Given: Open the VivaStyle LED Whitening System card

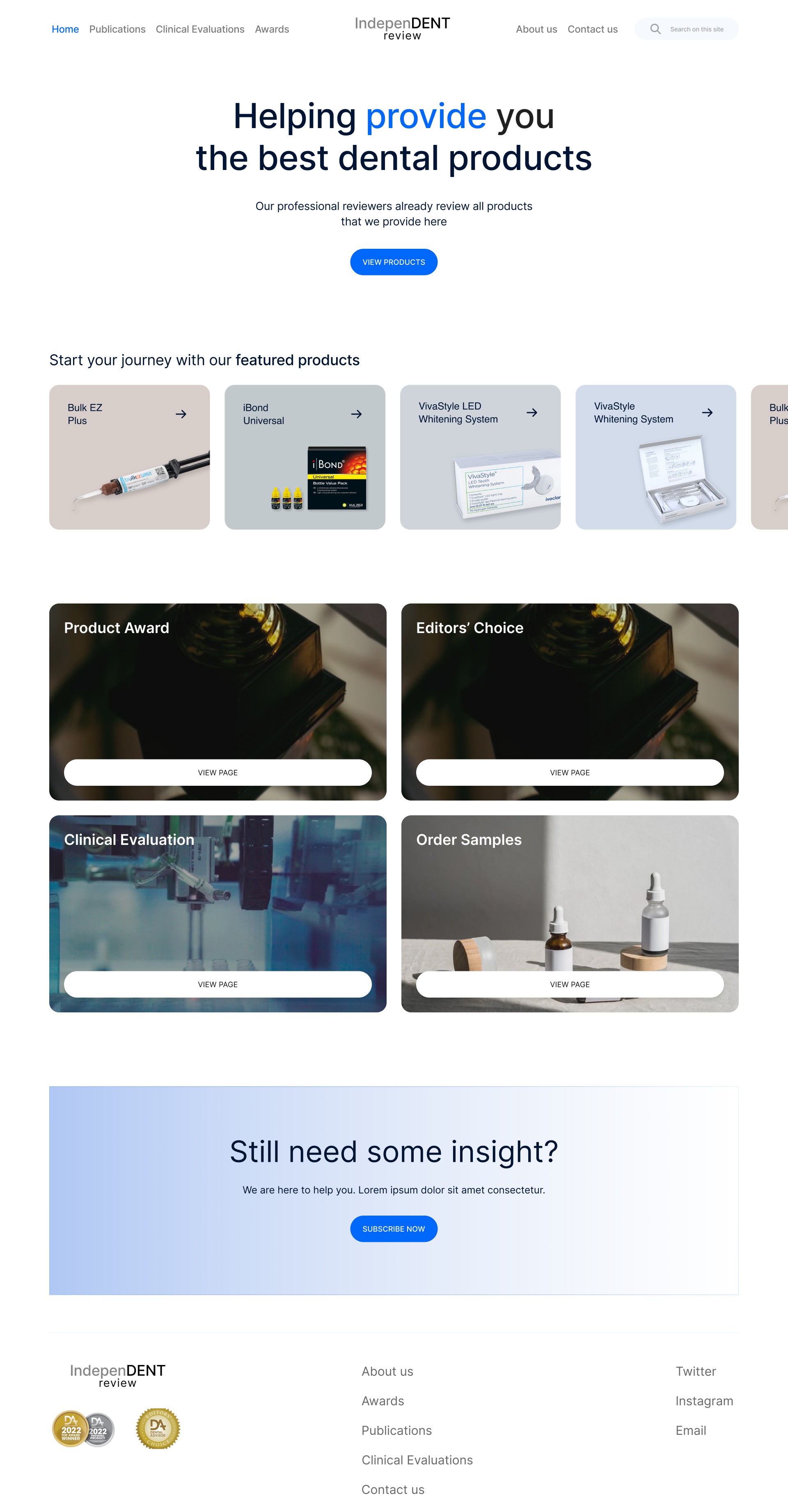Looking at the screenshot, I should coord(479,457).
